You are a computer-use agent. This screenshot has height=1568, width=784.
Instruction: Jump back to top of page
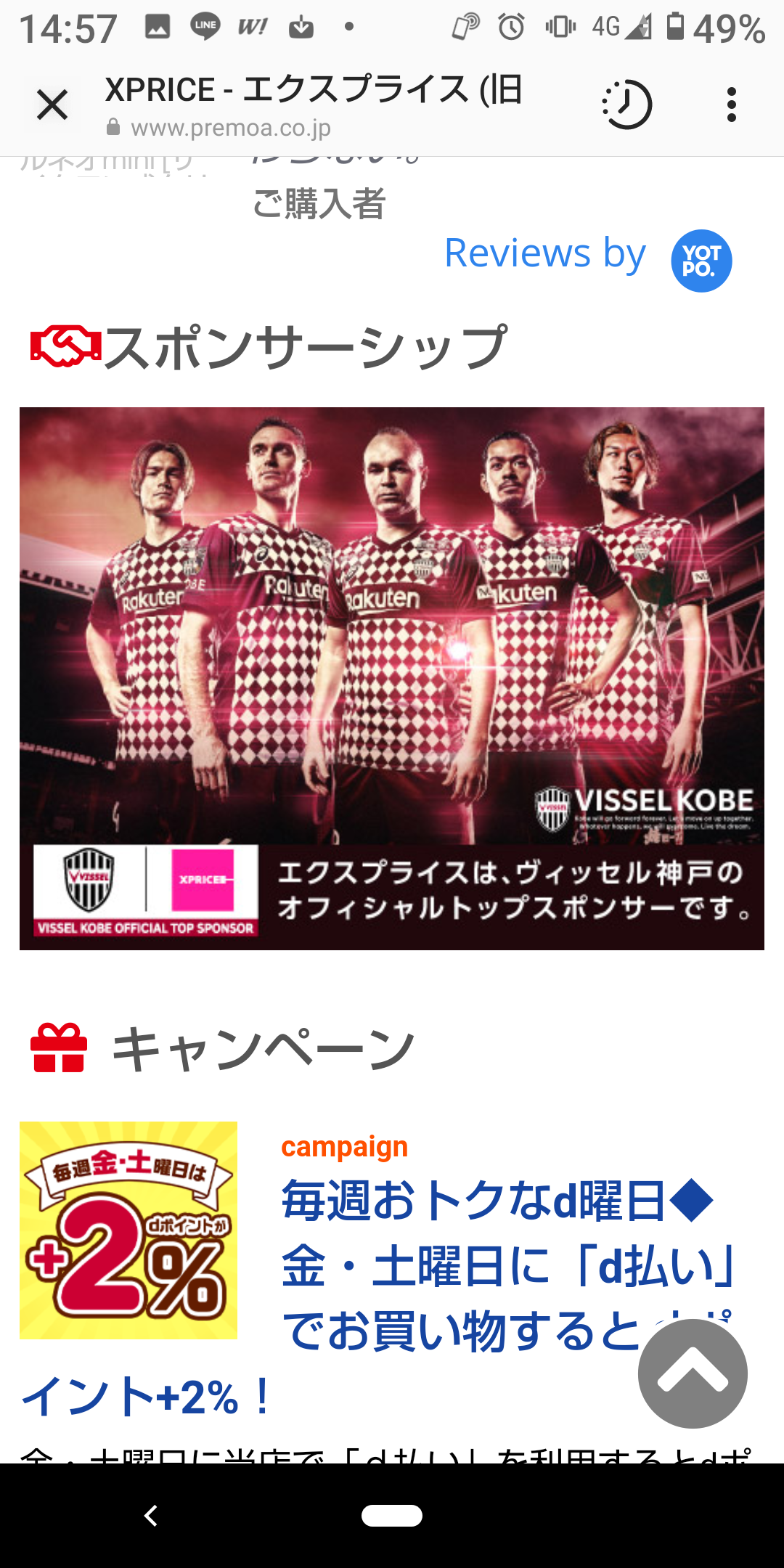(693, 1373)
